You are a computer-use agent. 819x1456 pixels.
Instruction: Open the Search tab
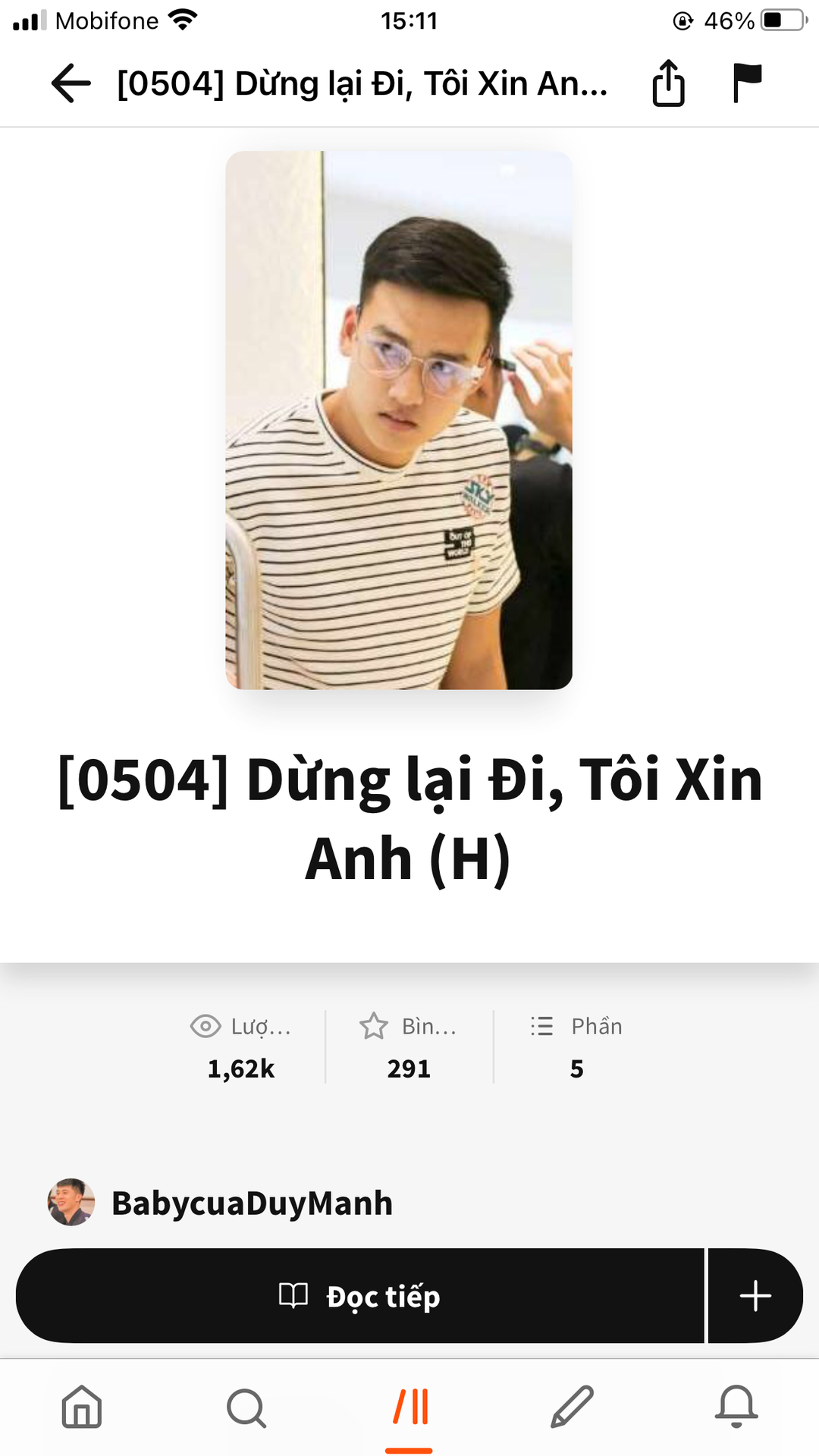[x=246, y=1407]
